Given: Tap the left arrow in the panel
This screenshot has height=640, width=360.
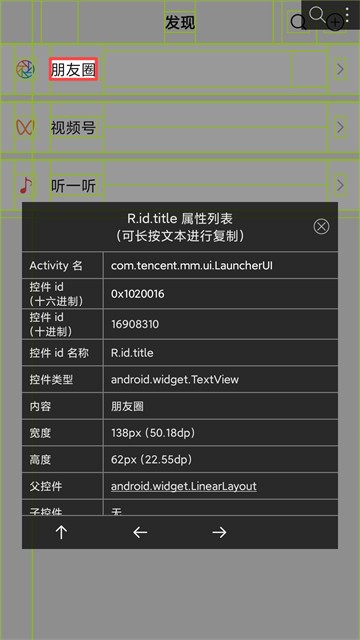Looking at the screenshot, I should click(140, 532).
